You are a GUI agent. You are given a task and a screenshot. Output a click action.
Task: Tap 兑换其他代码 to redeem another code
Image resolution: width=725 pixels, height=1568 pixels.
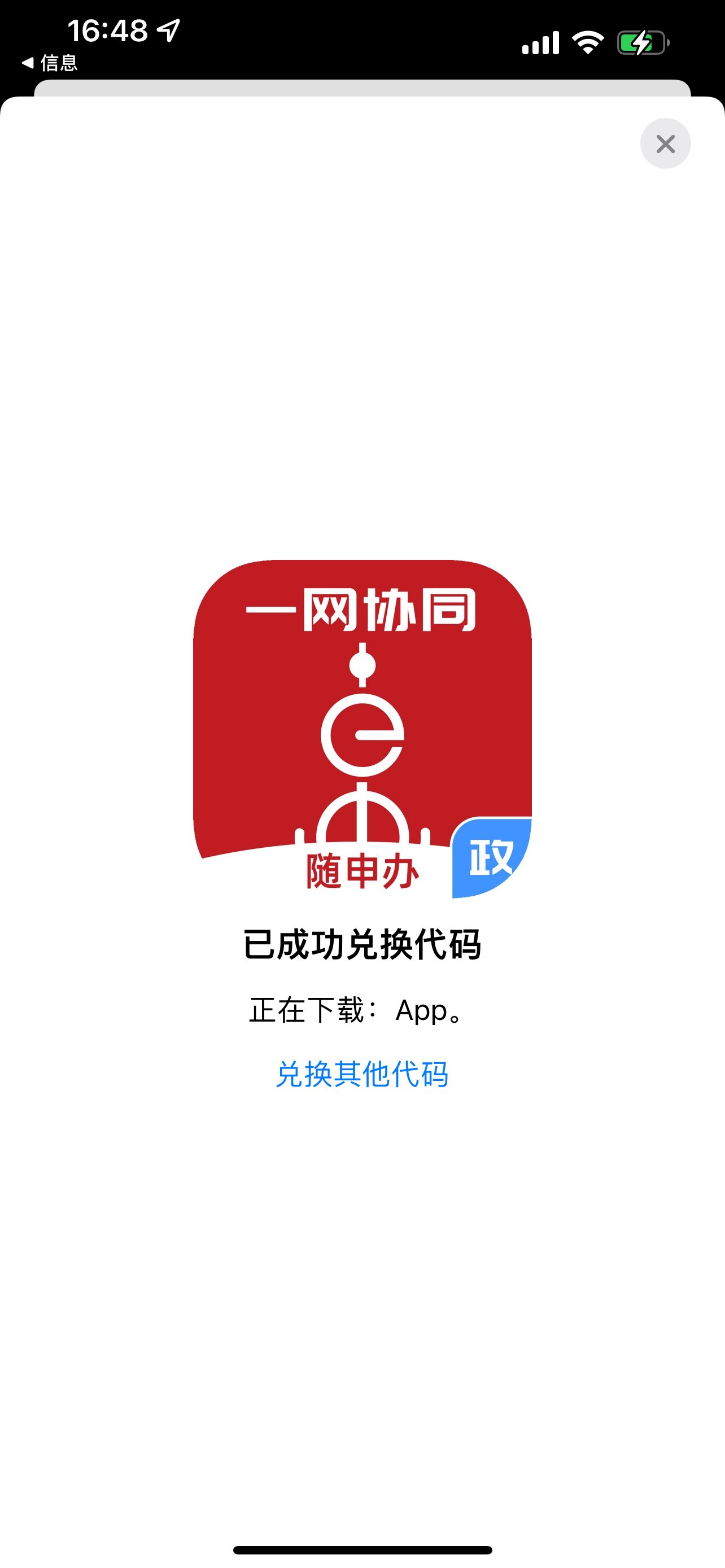tap(362, 1074)
